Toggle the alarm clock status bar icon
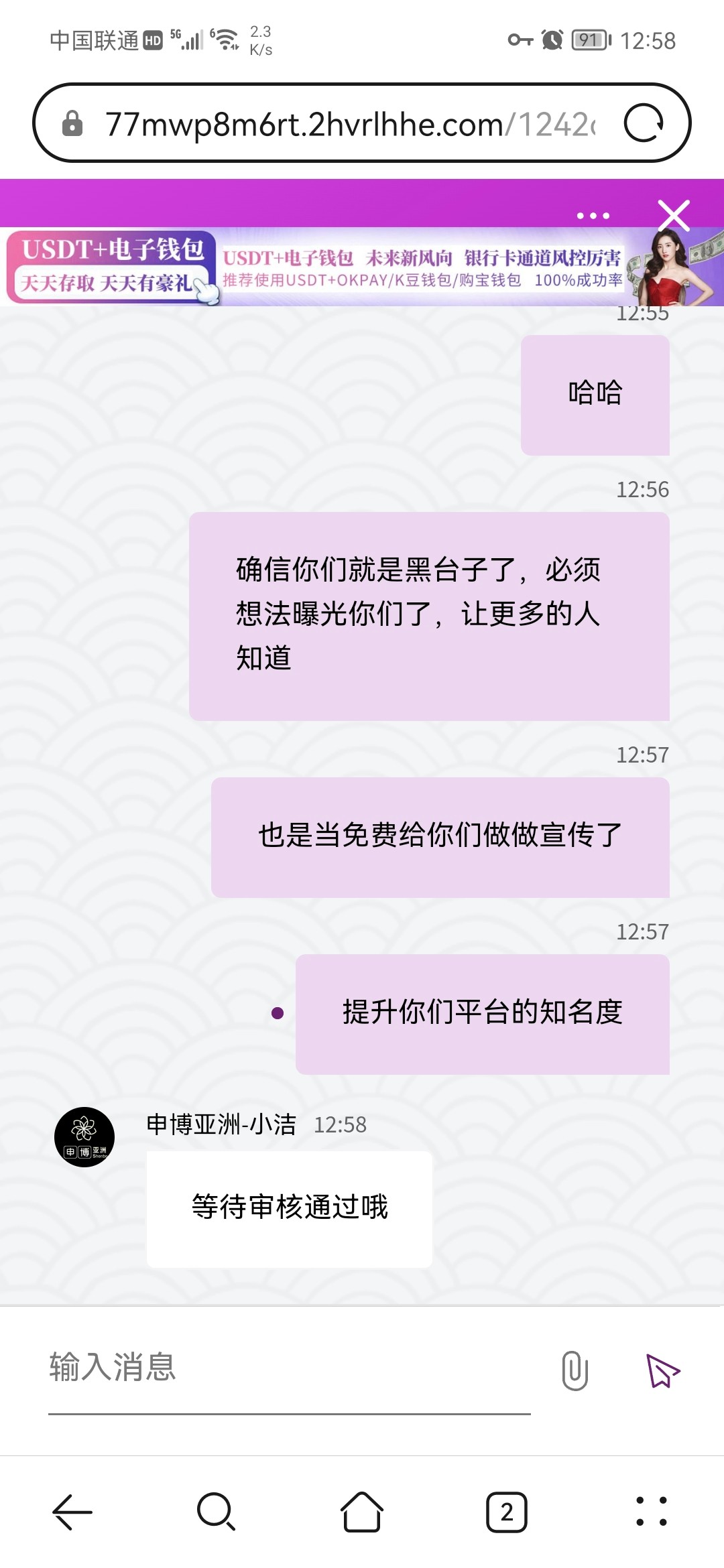Image resolution: width=724 pixels, height=1568 pixels. point(553,39)
